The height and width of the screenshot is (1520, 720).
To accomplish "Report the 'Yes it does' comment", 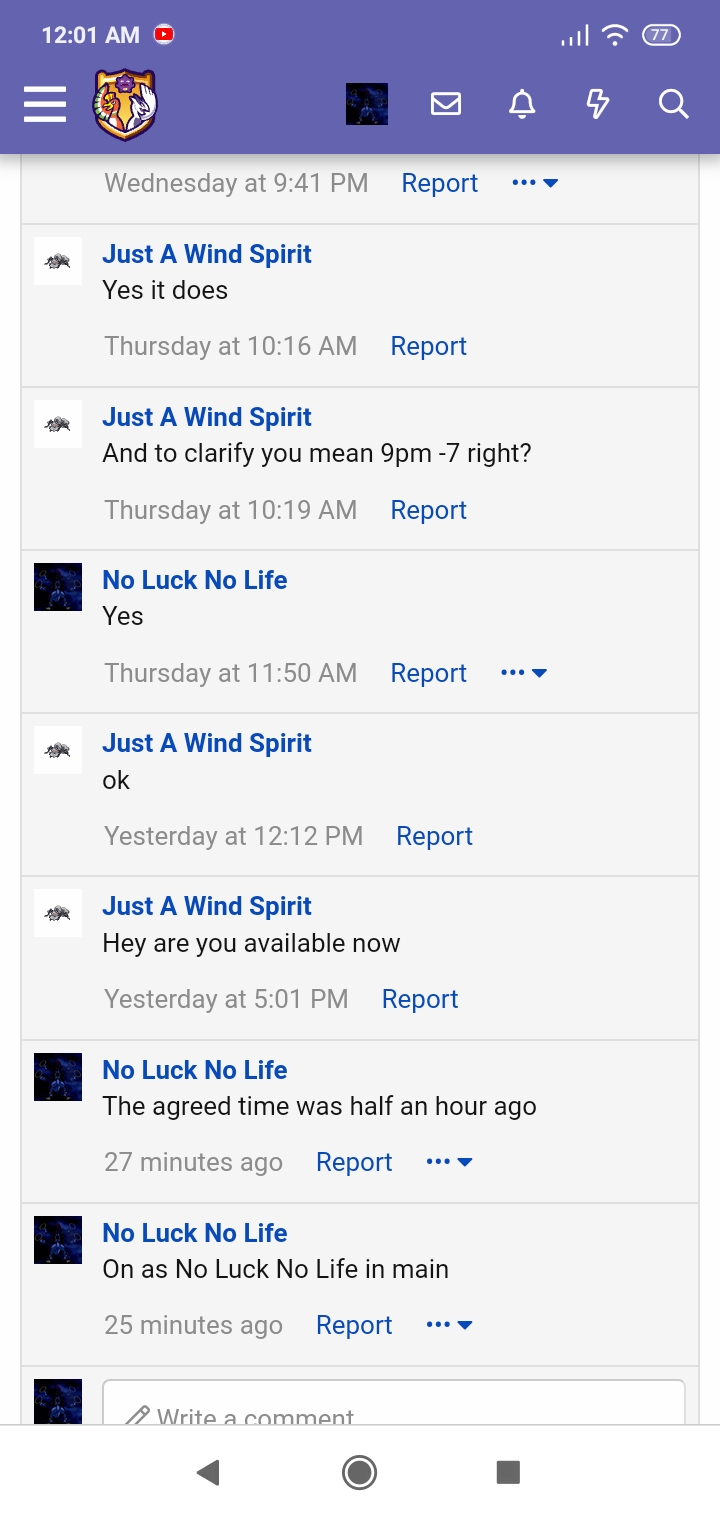I will click(x=429, y=346).
